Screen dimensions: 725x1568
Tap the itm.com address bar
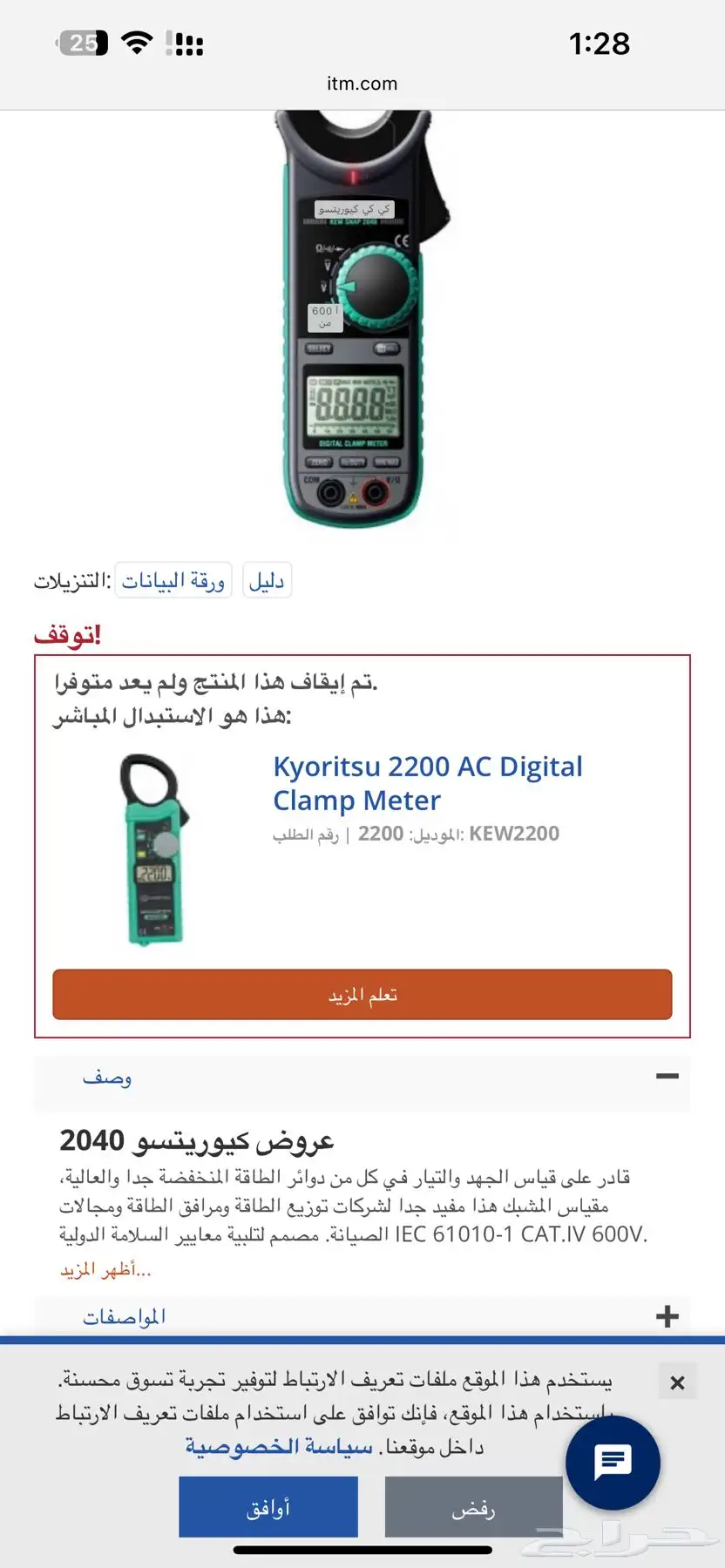(362, 84)
